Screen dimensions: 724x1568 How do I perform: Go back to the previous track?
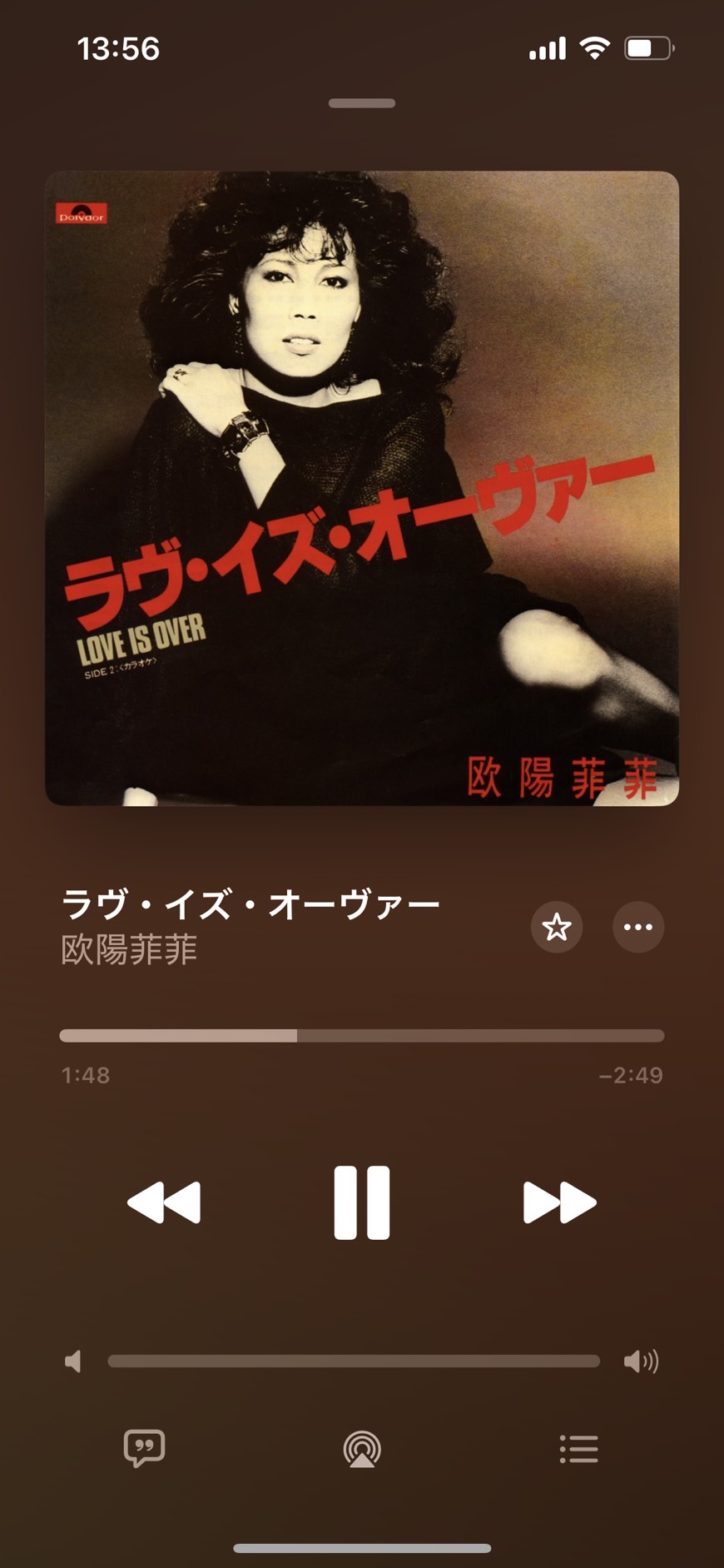tap(164, 1202)
